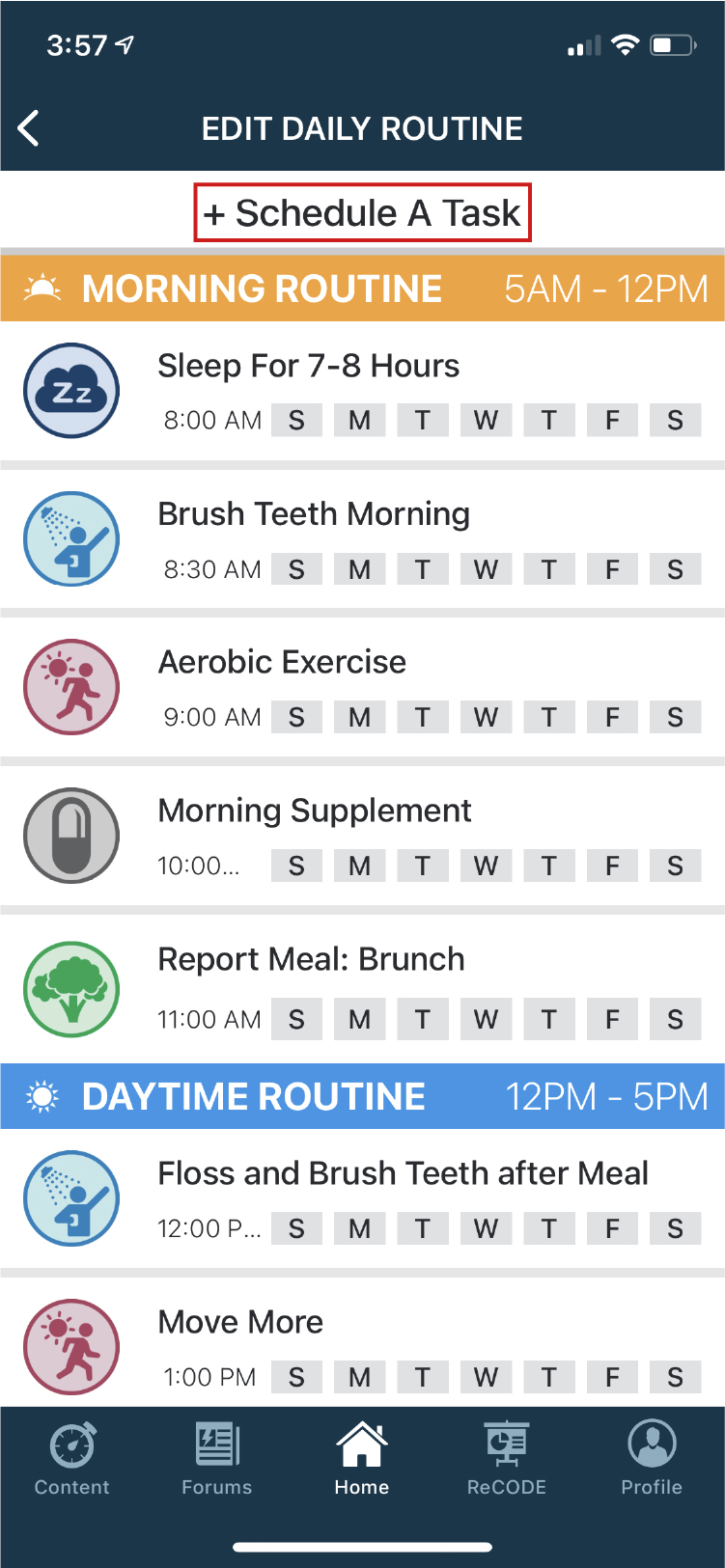725x1568 pixels.
Task: Open the Morning Supplement task
Action: coord(315,812)
